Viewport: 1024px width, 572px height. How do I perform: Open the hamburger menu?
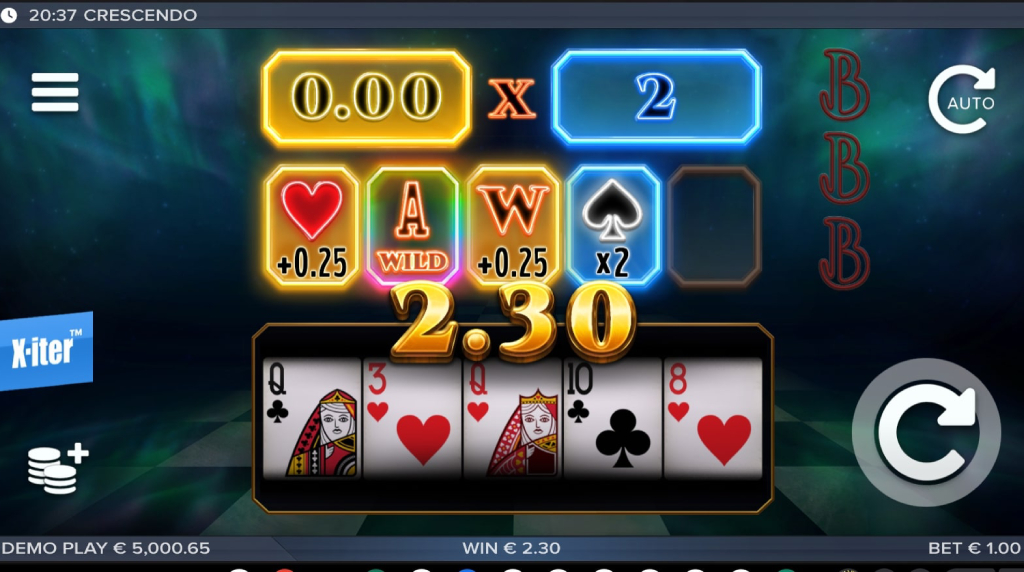54,93
